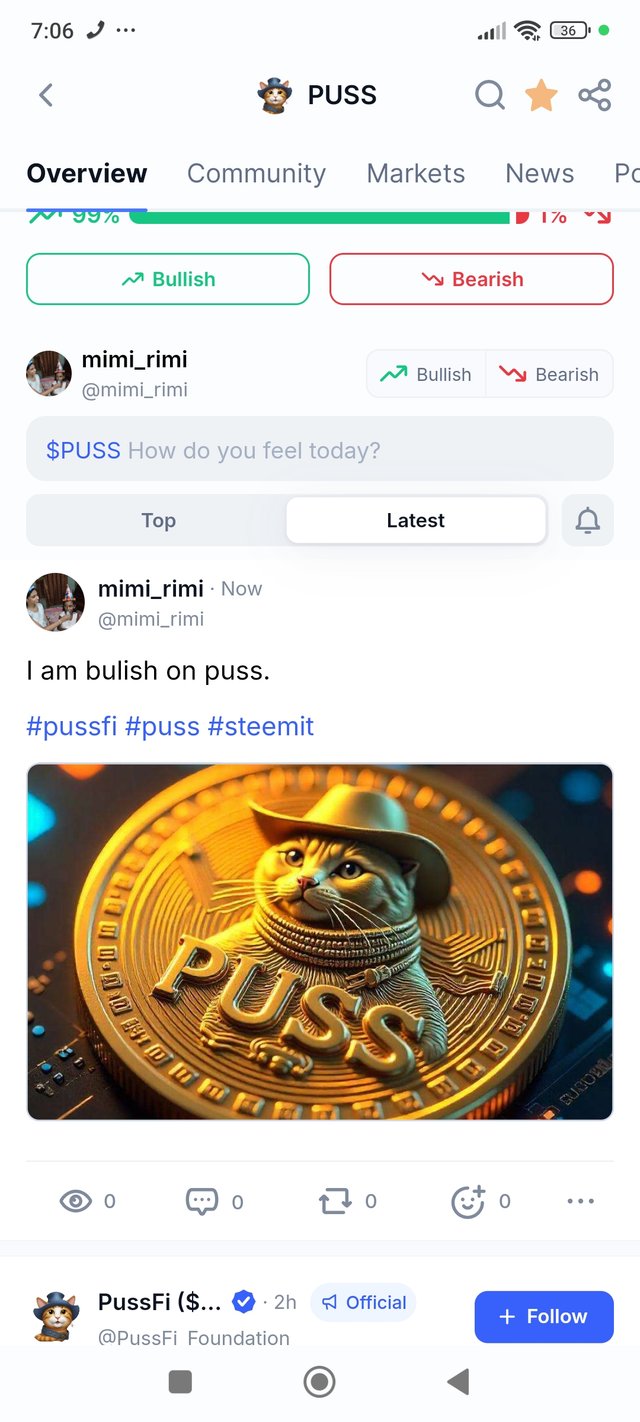Image resolution: width=640 pixels, height=1422 pixels.
Task: Comment on mimi_rimi's post
Action: (x=202, y=1201)
